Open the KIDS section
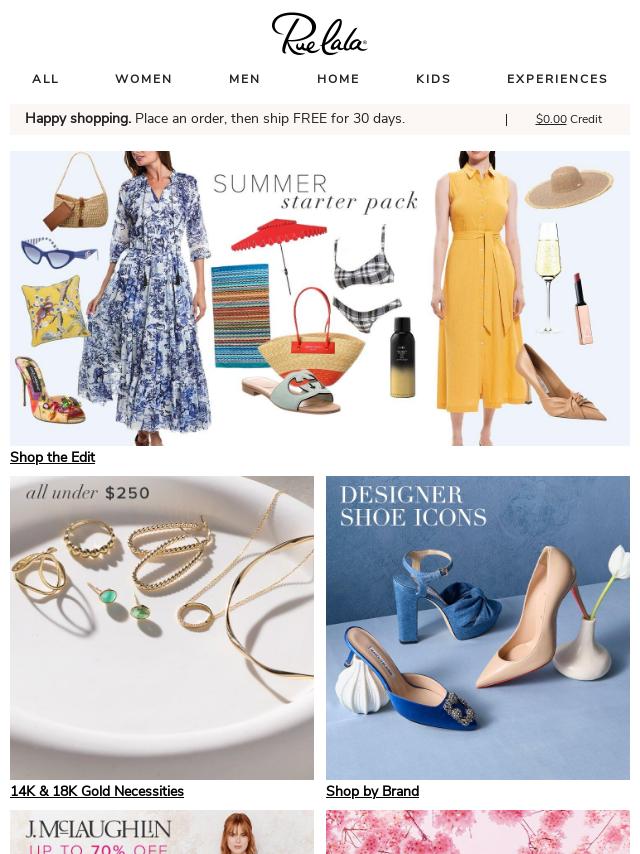 click(x=433, y=79)
